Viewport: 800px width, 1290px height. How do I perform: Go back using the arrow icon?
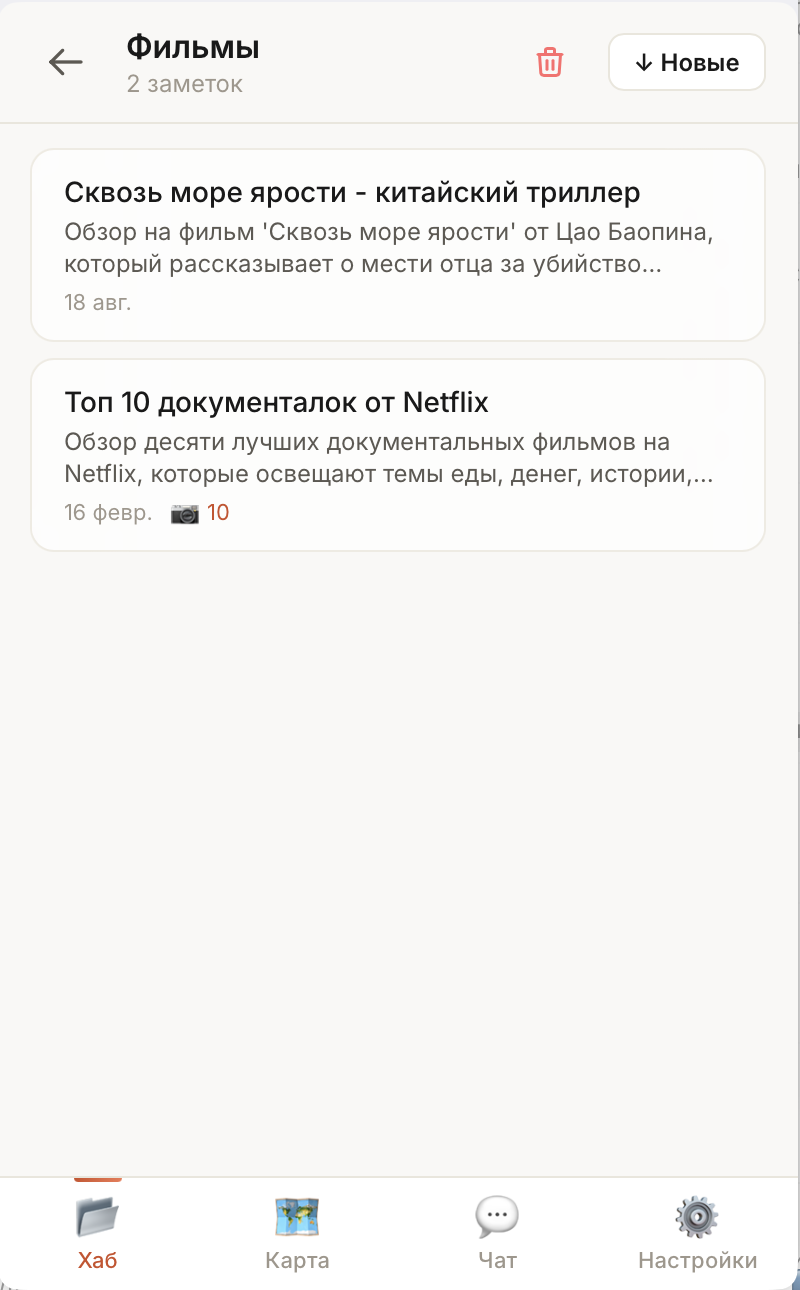(66, 62)
